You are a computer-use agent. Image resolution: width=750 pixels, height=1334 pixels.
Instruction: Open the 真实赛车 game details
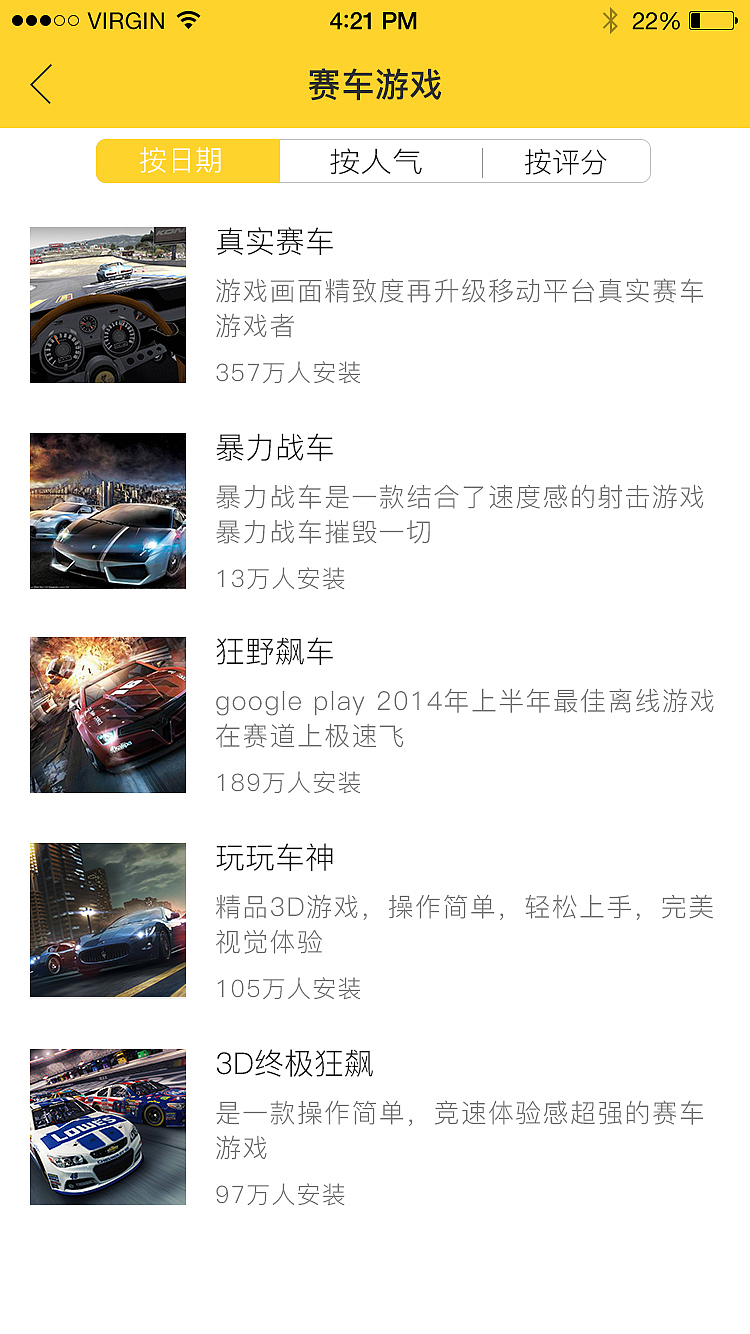pos(275,240)
